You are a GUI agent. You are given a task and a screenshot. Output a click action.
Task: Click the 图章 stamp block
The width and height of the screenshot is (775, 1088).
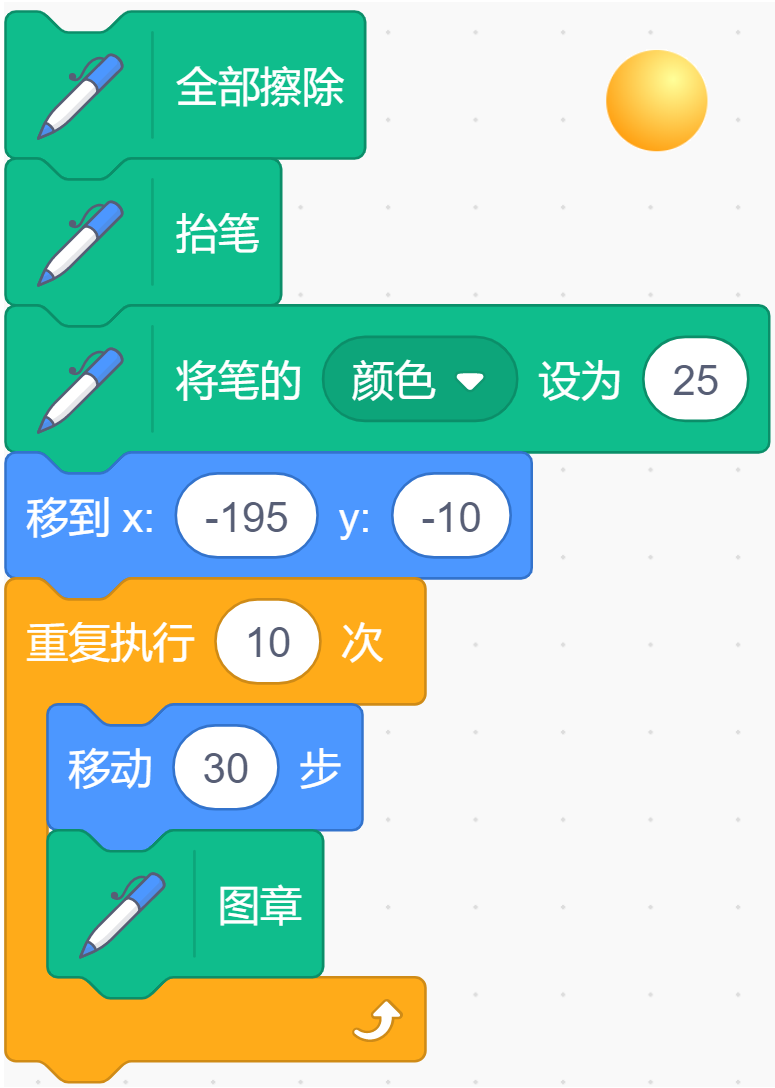185,904
